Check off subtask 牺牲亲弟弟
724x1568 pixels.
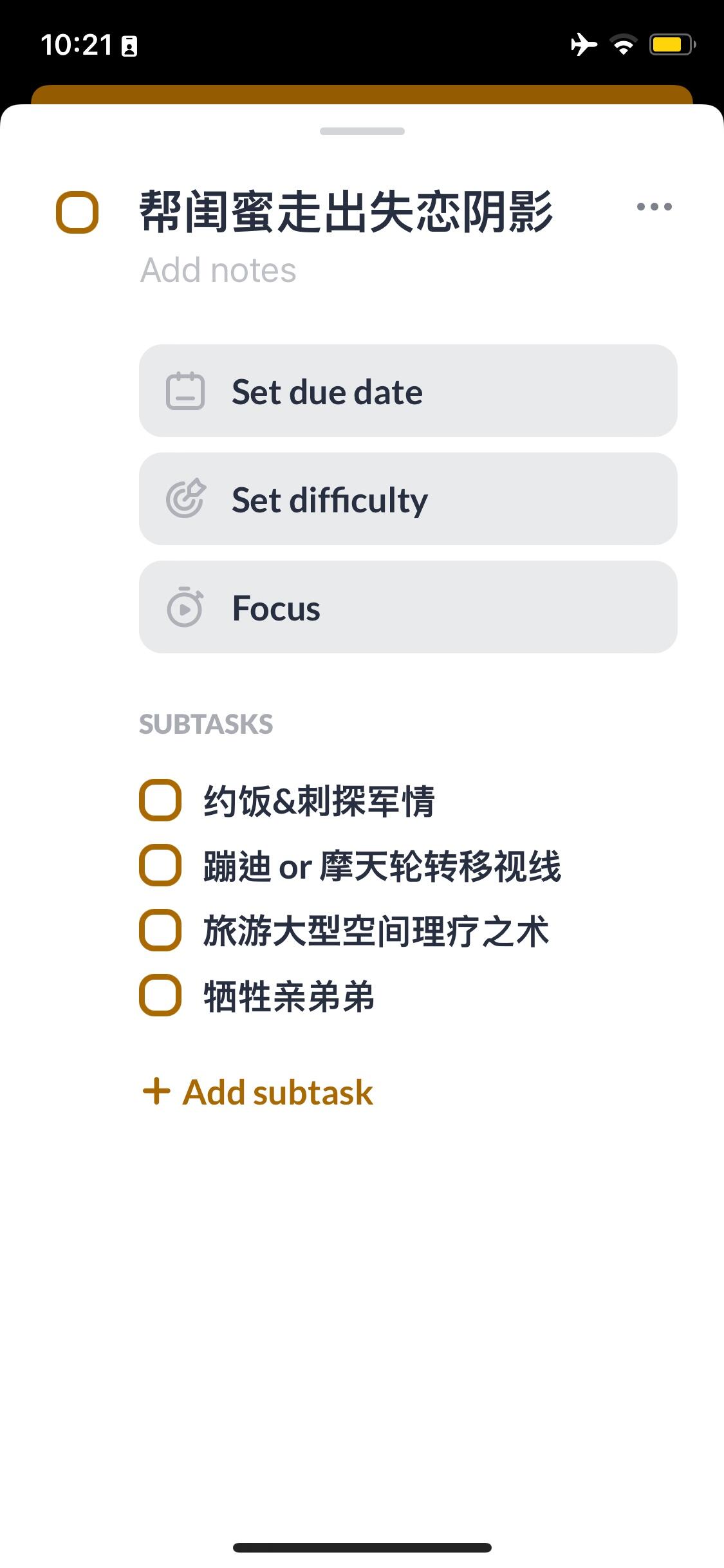click(x=160, y=995)
